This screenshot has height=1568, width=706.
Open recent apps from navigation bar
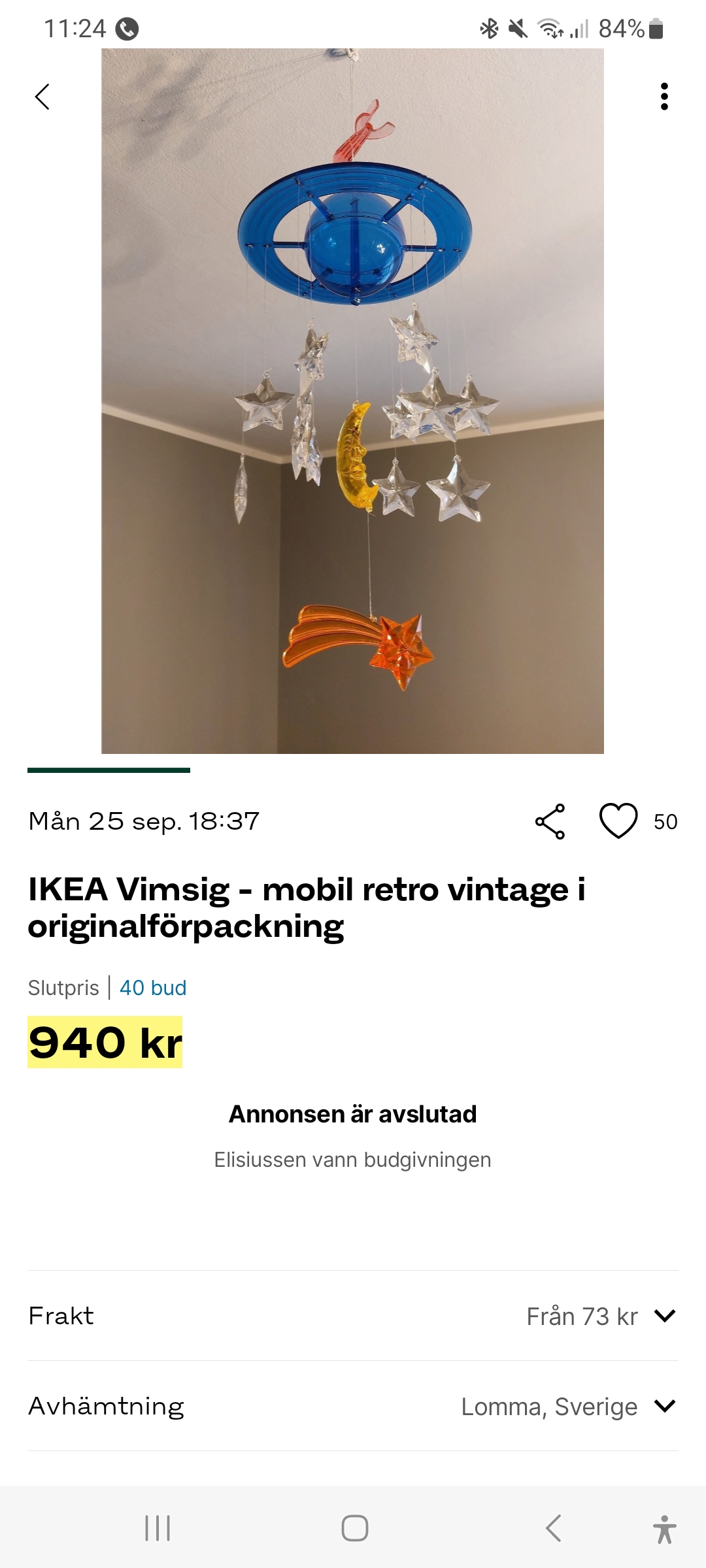pos(158,1528)
